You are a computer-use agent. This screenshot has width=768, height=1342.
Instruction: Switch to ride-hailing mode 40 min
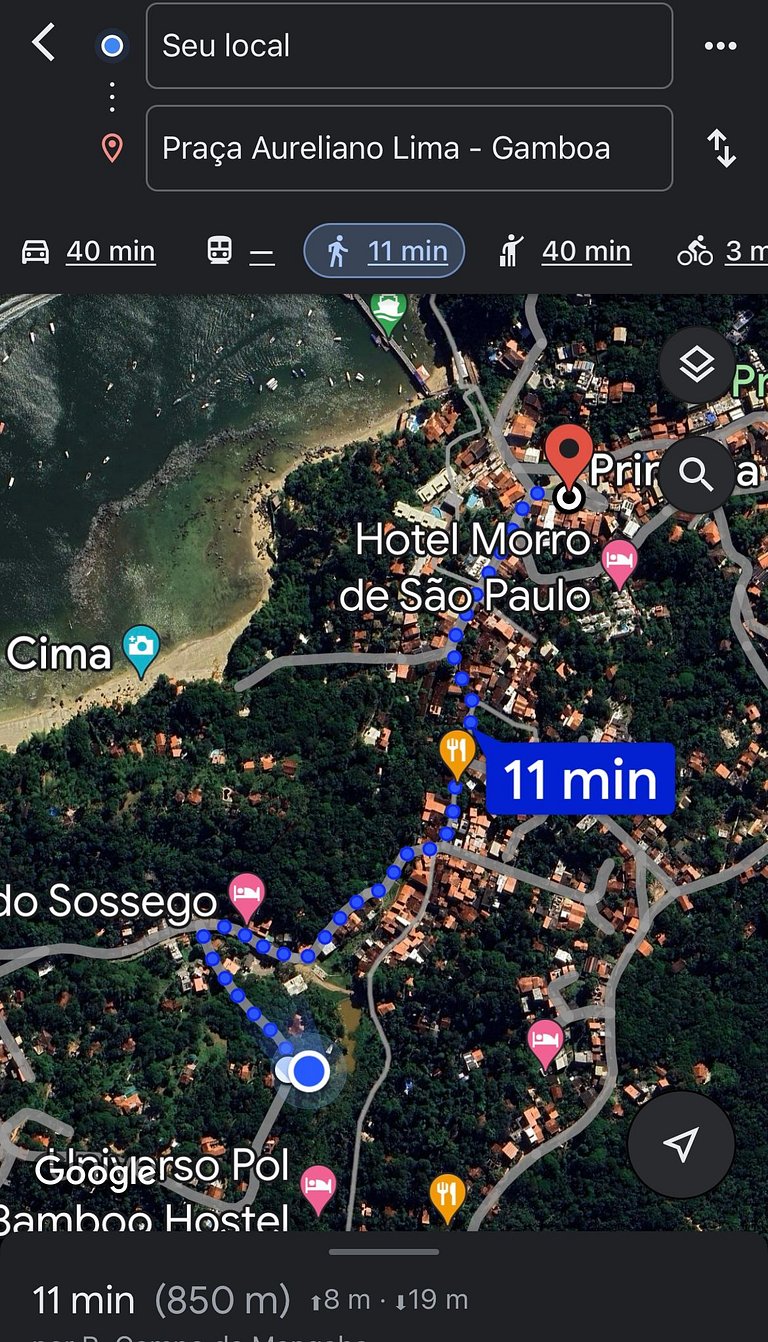click(x=565, y=251)
